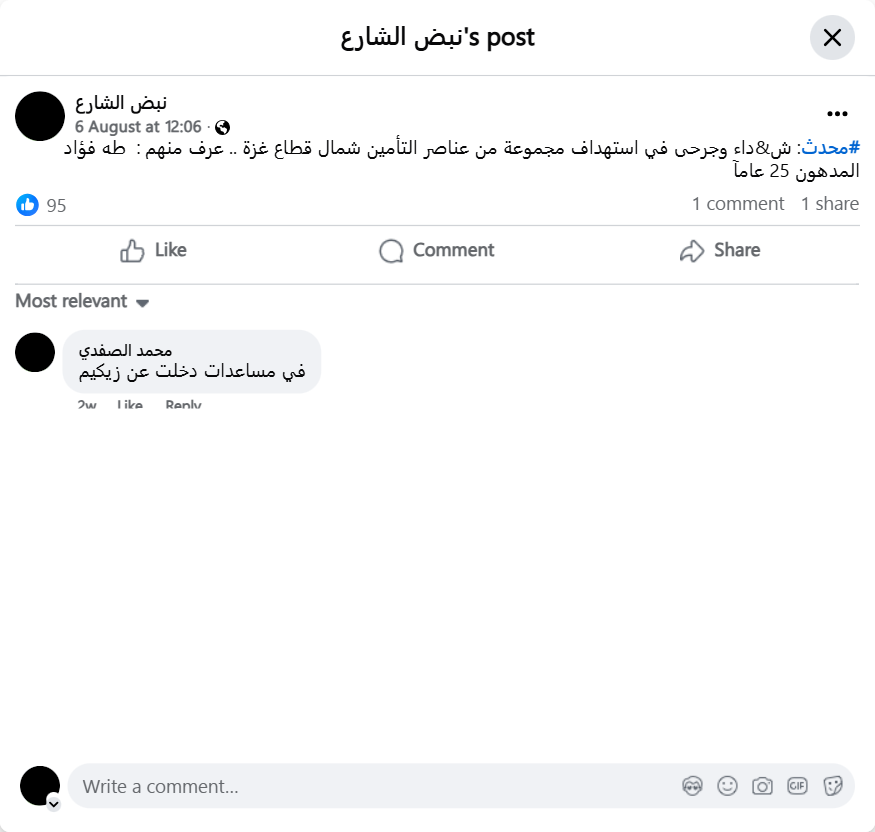Open the sticker picker for comment
Viewport: 875px width, 832px height.
coord(832,786)
